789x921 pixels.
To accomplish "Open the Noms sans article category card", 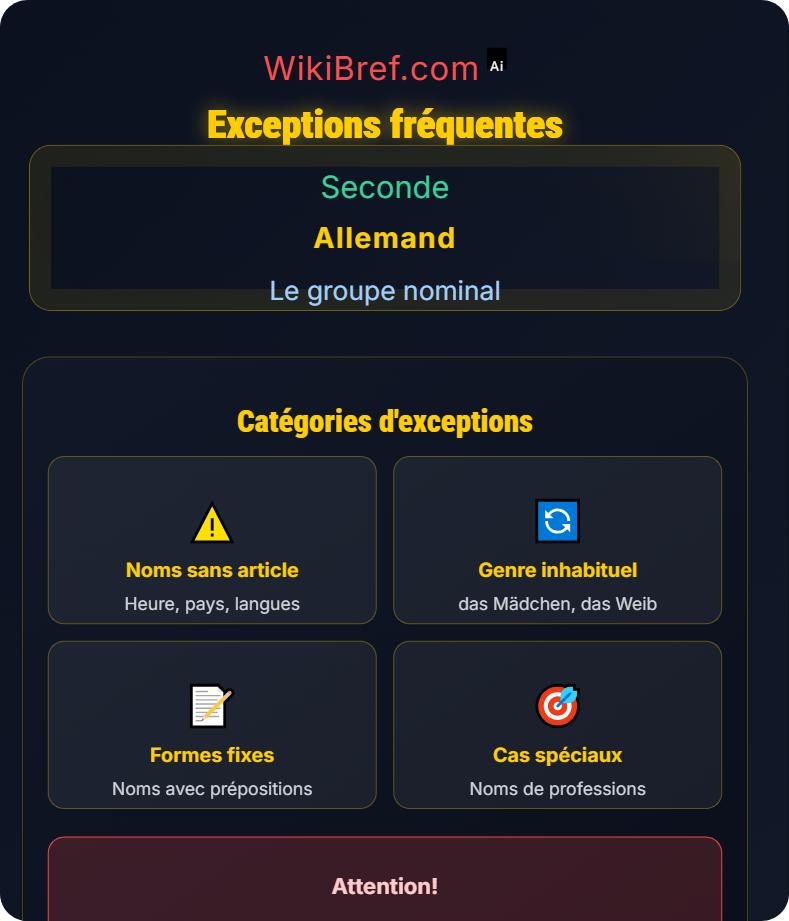I will [211, 540].
